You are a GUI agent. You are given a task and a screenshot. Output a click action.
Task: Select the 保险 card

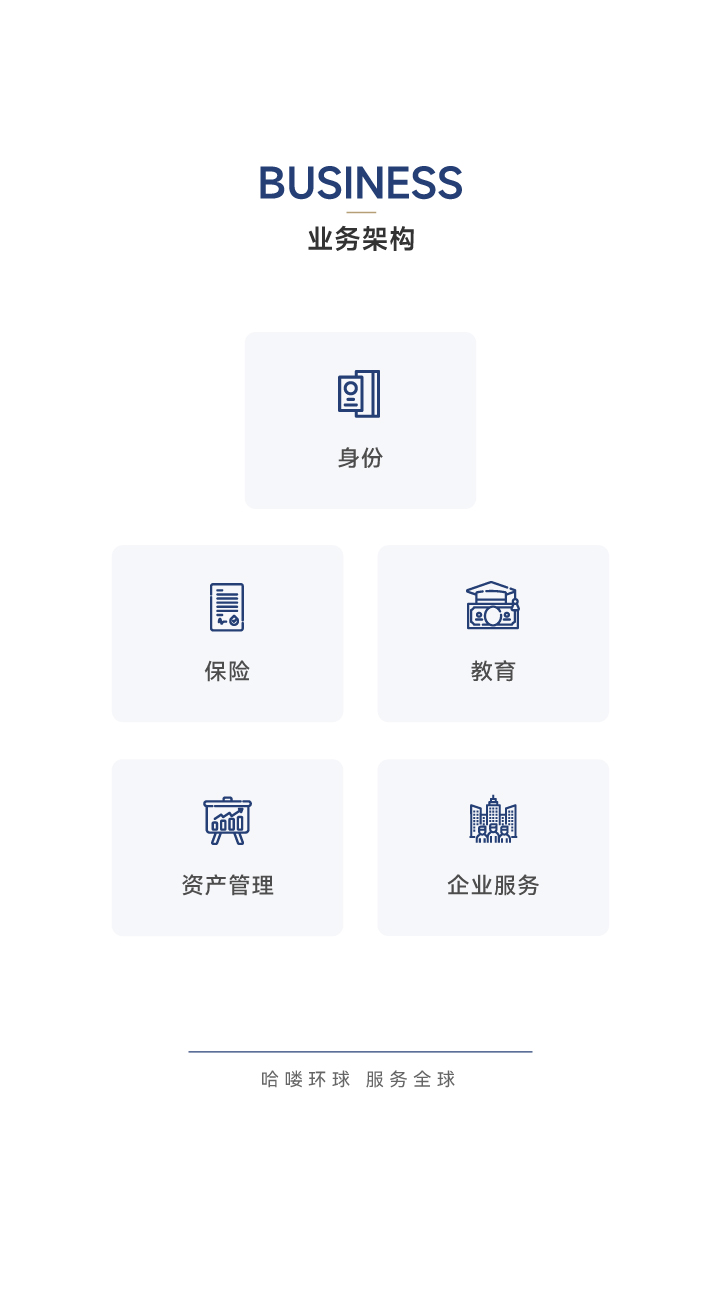(x=227, y=633)
